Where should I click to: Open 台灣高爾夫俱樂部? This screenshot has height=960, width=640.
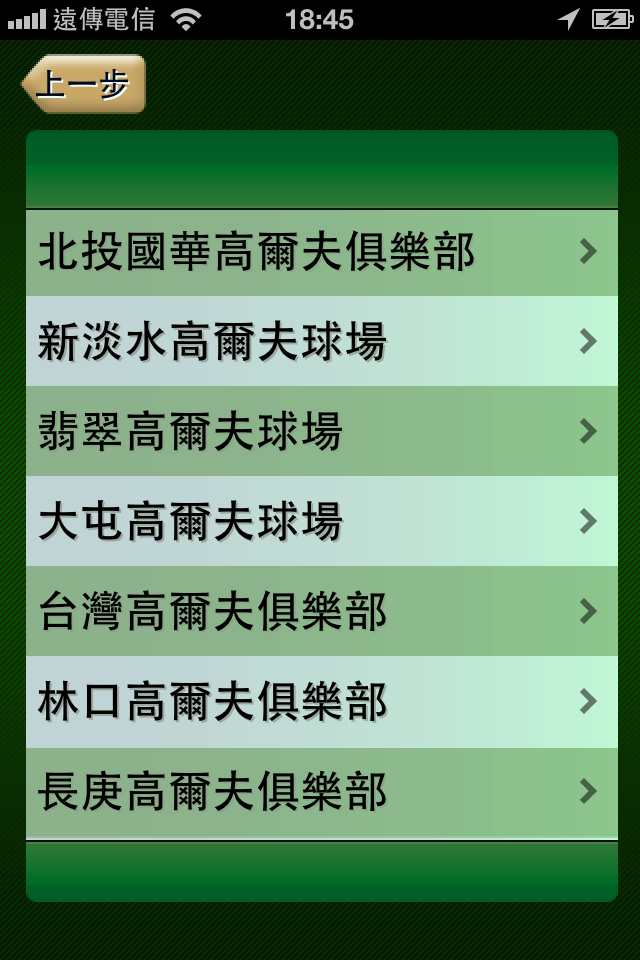(x=320, y=612)
